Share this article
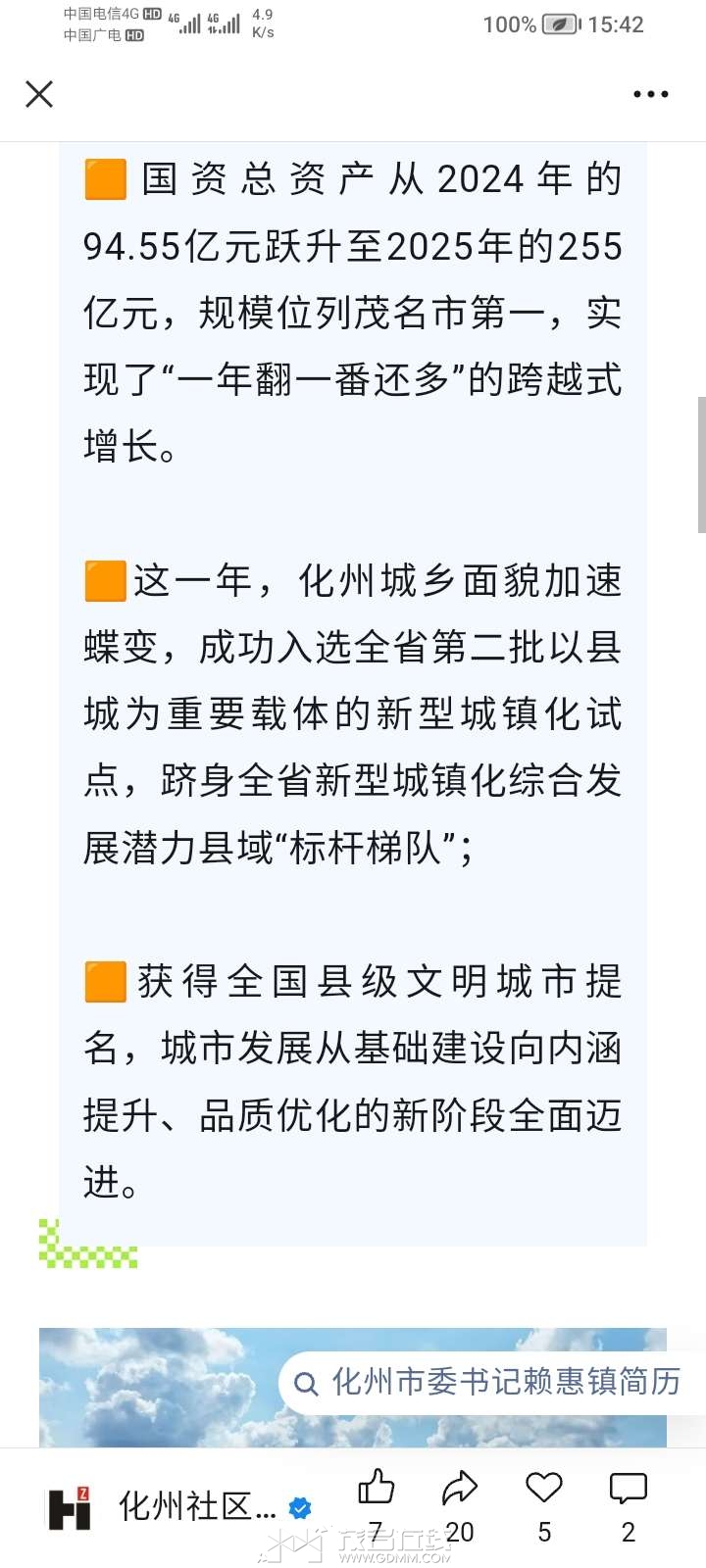 (x=459, y=1490)
